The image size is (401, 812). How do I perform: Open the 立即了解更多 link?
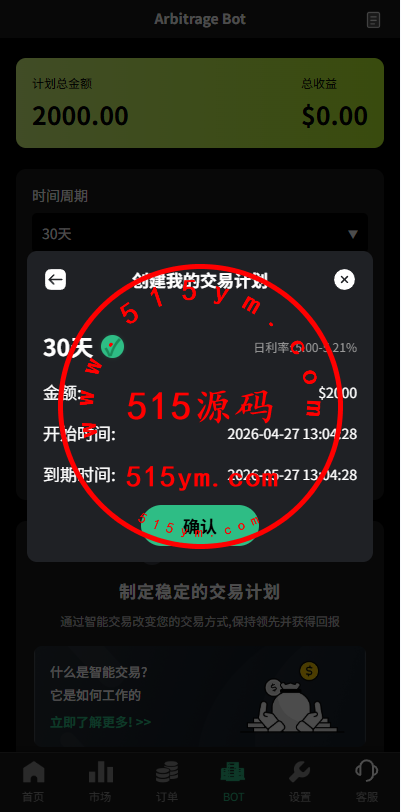tap(101, 722)
